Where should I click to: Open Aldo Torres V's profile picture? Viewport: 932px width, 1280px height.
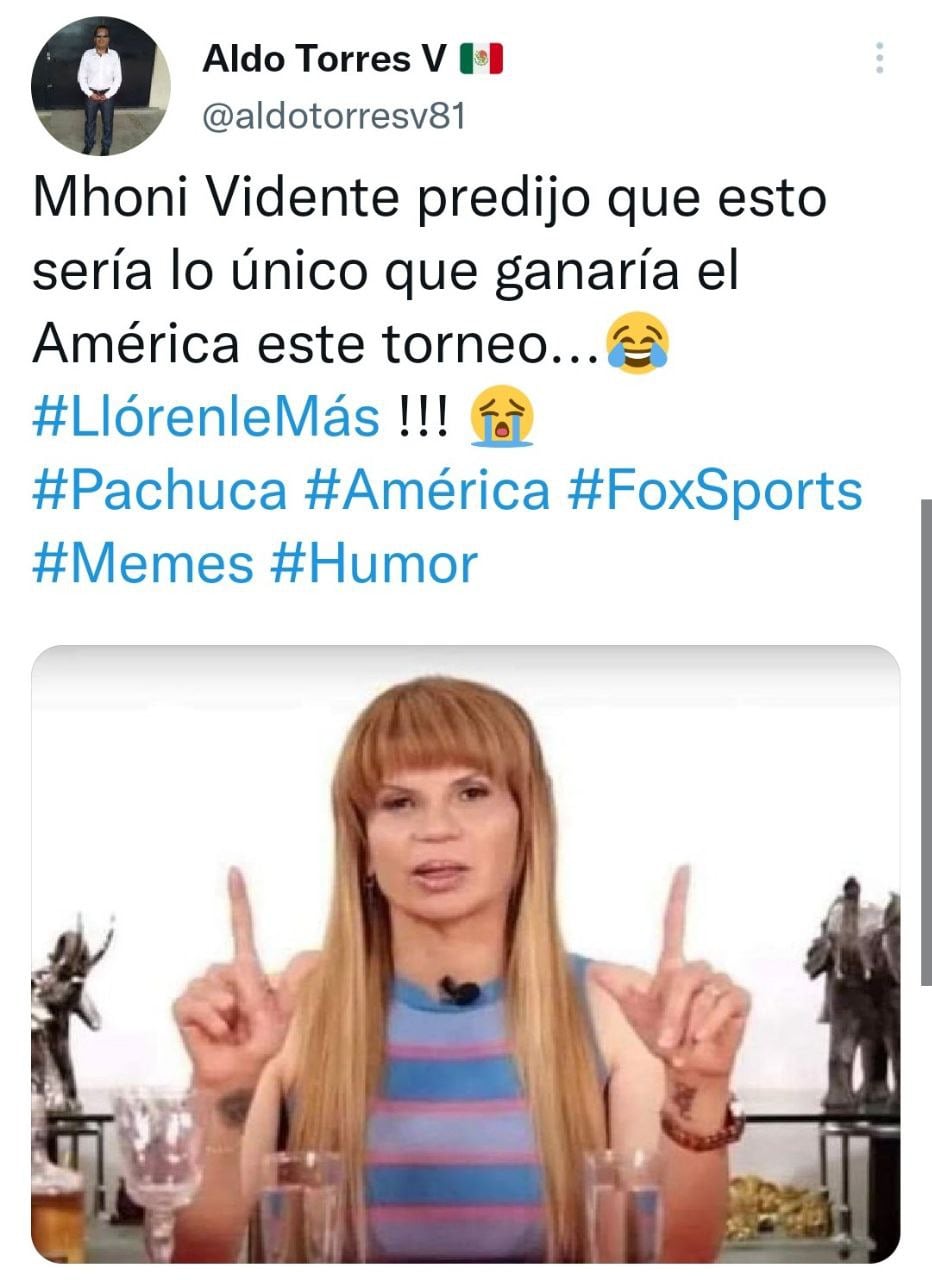click(100, 87)
